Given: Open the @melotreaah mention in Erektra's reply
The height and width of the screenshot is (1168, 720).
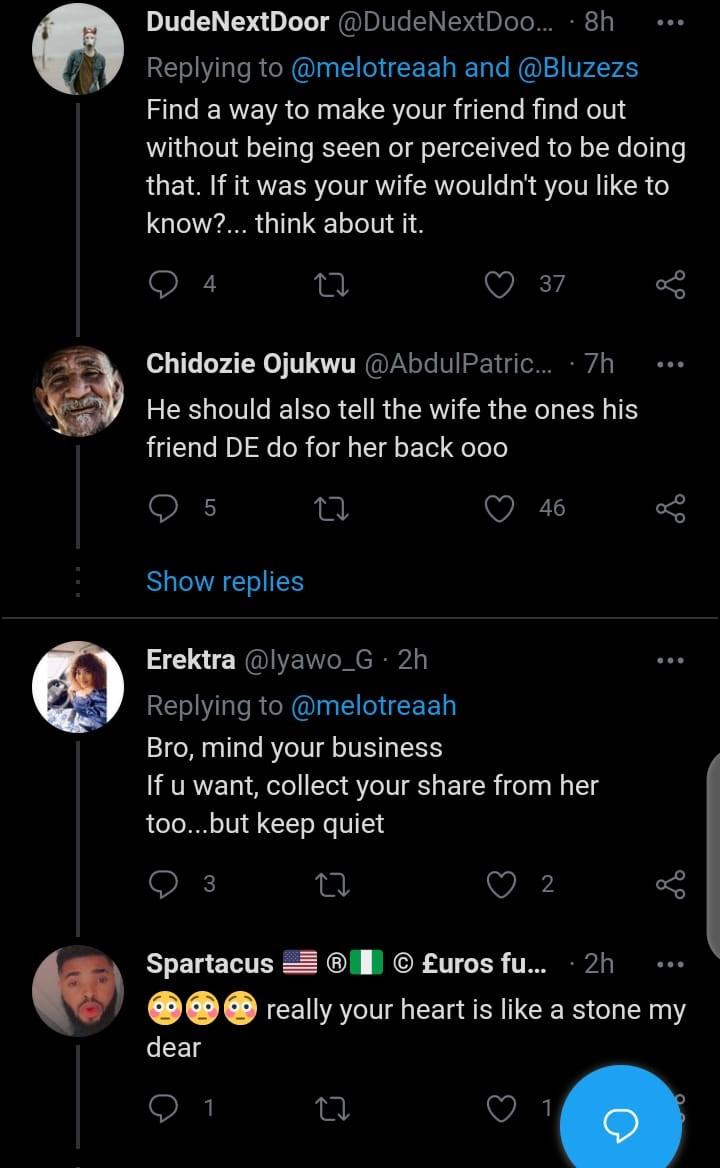Looking at the screenshot, I should [373, 705].
